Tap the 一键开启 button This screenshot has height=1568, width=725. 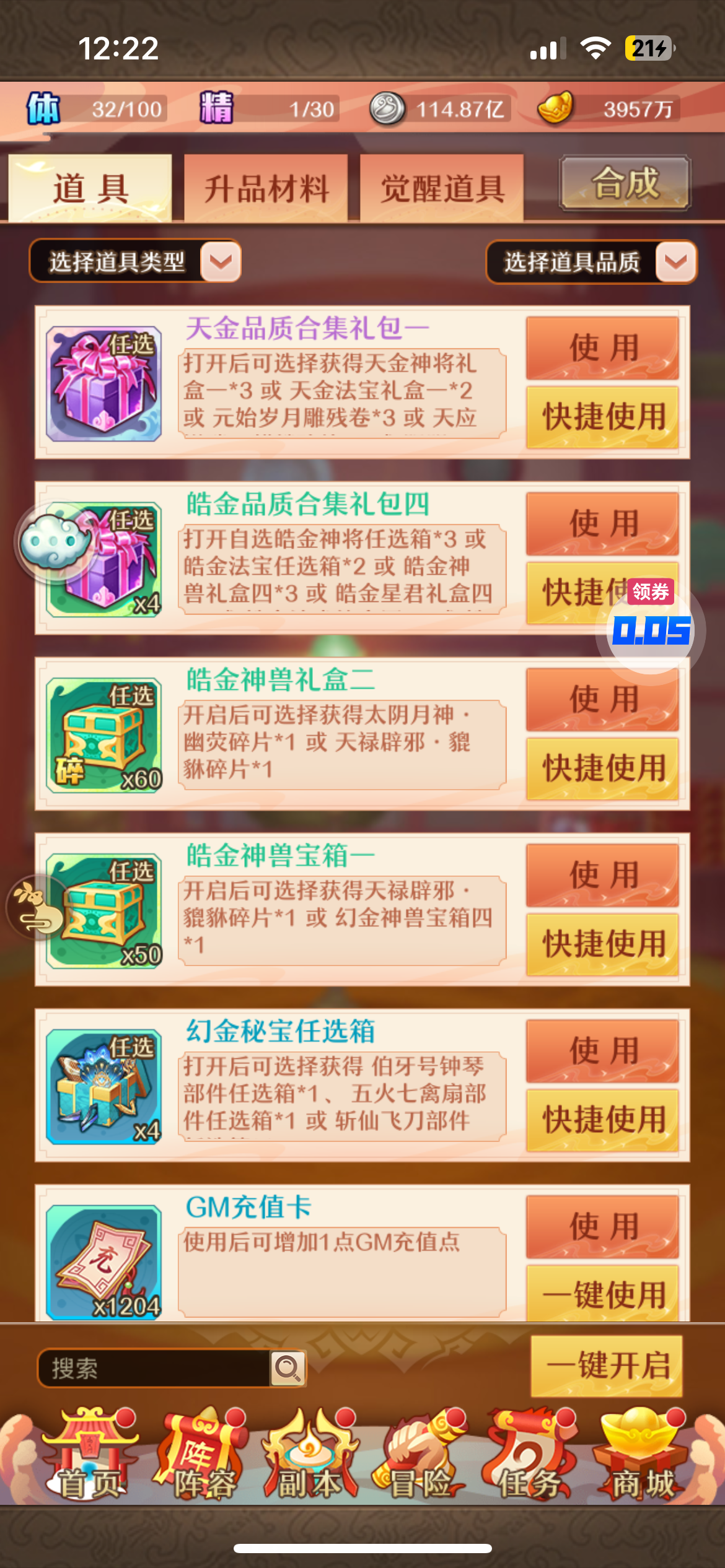[x=607, y=1365]
